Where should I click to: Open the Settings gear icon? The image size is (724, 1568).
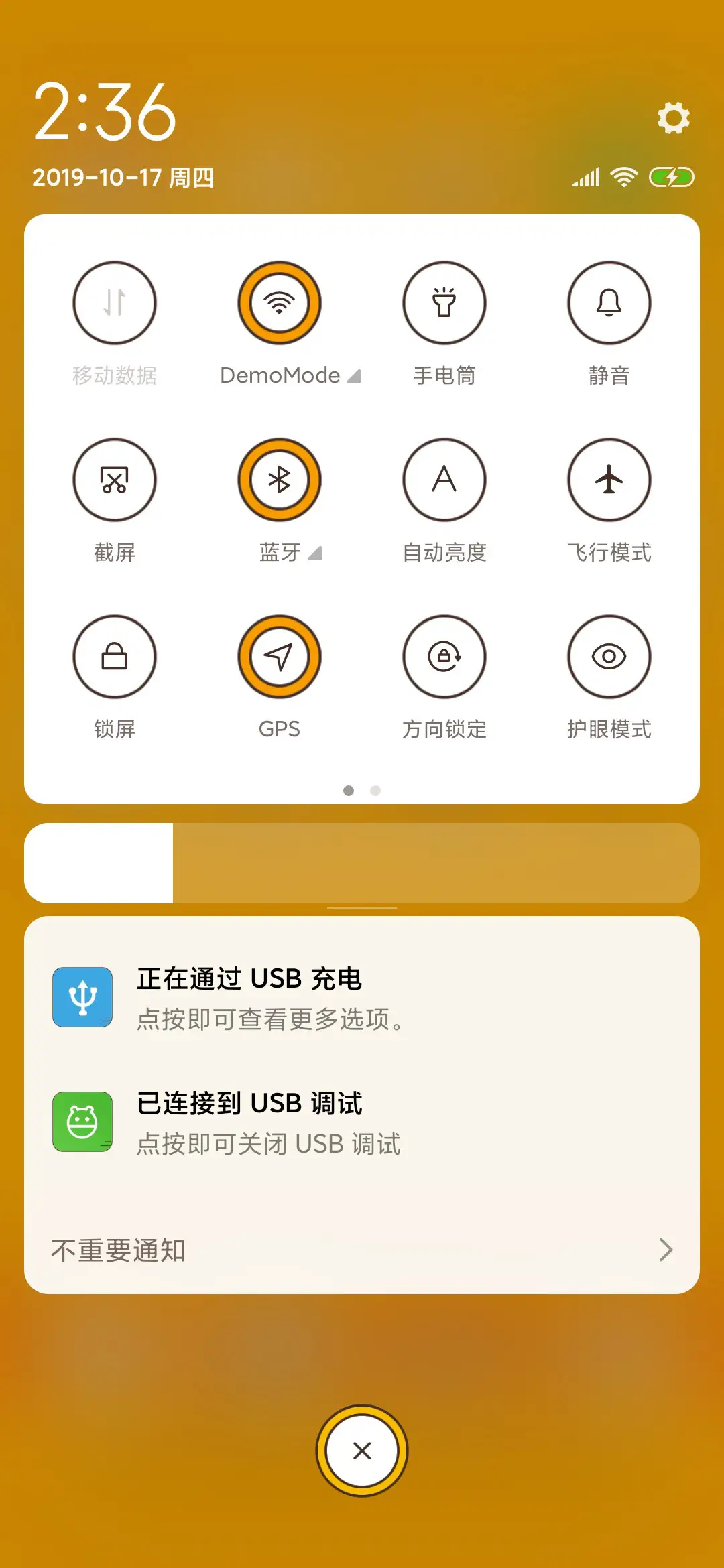[673, 118]
